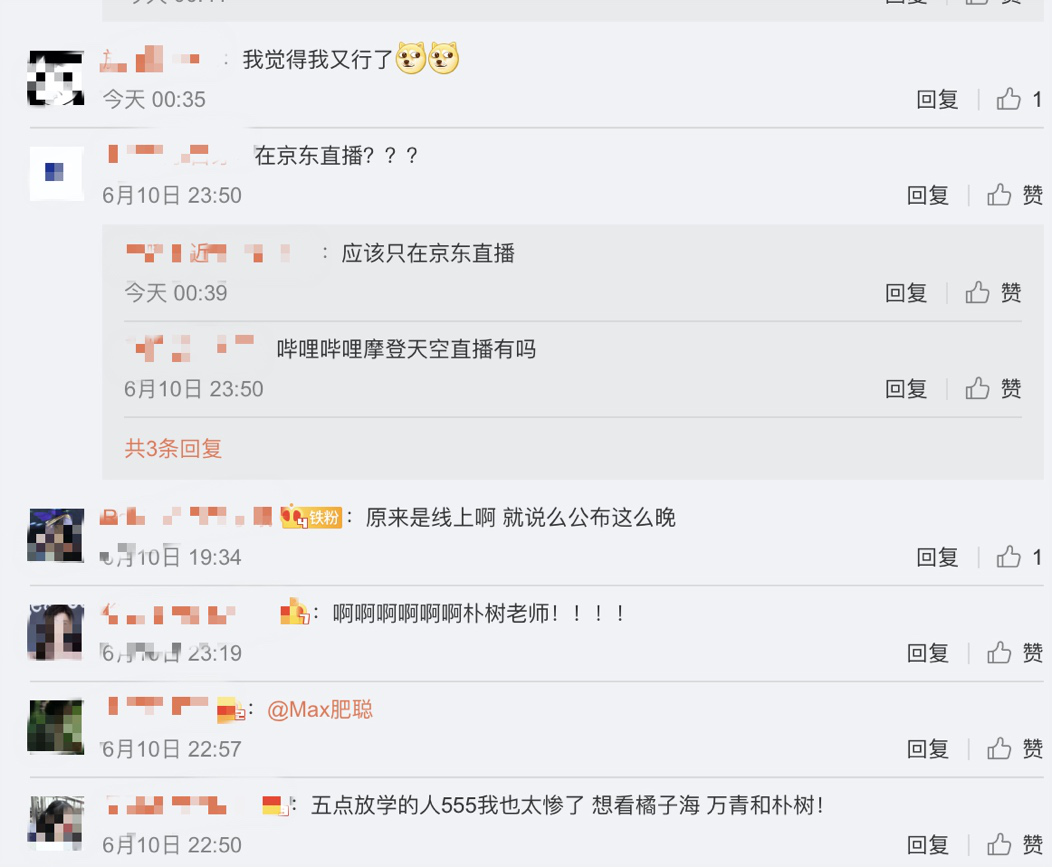
Task: Like the comment 在京东直播？？？
Action: click(1001, 195)
